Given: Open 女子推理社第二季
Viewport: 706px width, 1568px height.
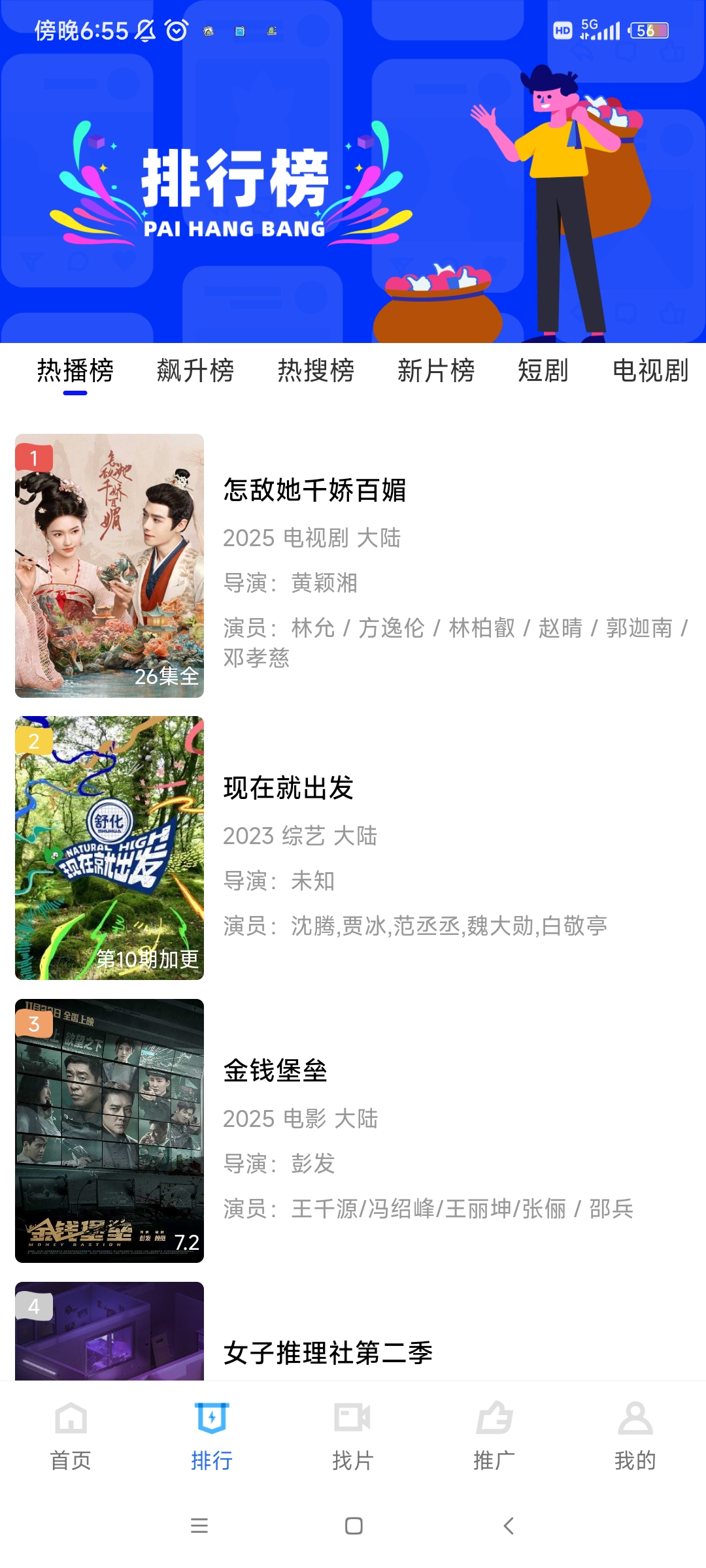Looking at the screenshot, I should [328, 1352].
